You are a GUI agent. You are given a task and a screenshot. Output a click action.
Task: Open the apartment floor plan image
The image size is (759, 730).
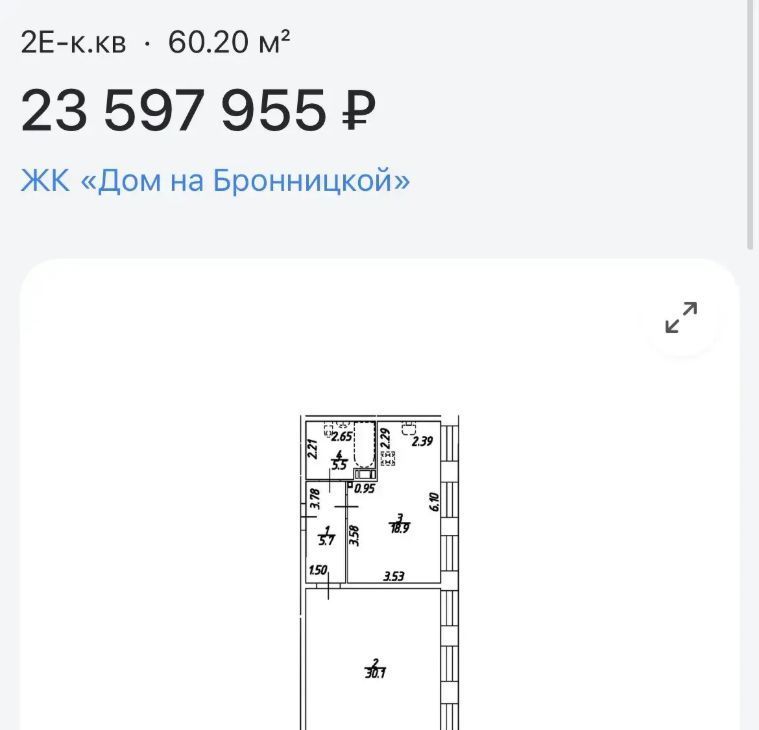pyautogui.click(x=380, y=570)
